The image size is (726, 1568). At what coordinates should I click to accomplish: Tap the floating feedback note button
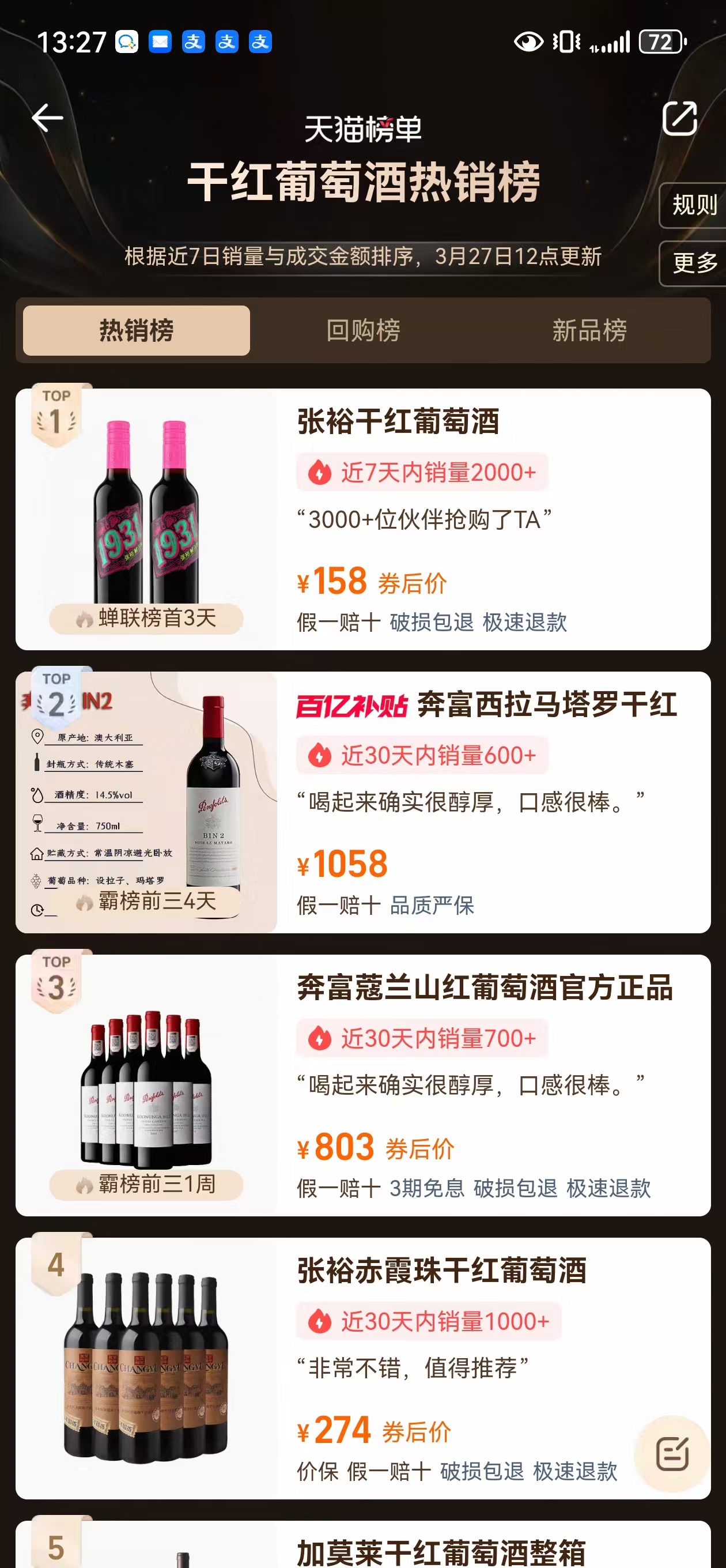click(671, 1453)
